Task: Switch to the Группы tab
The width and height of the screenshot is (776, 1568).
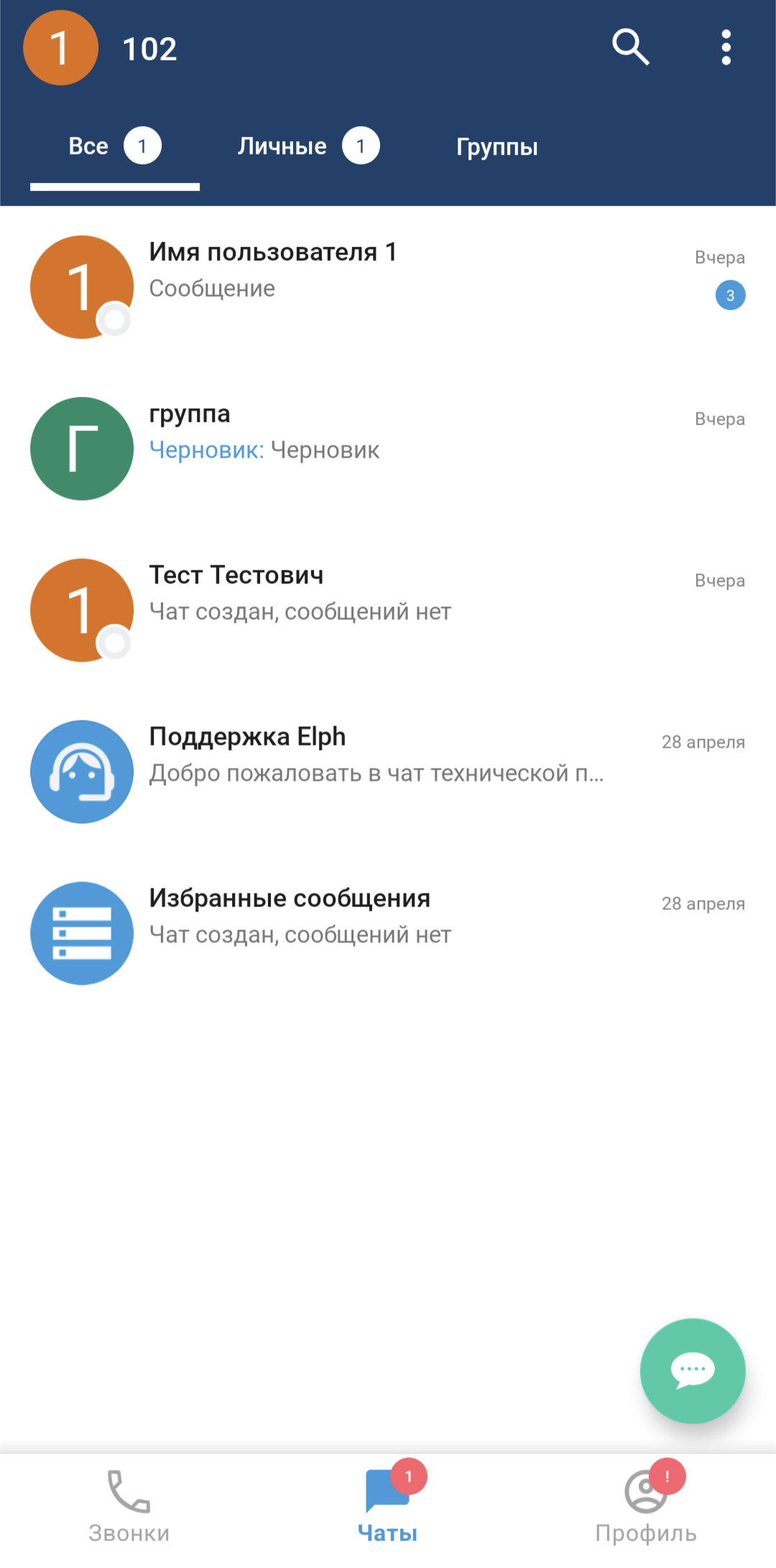Action: (x=496, y=147)
